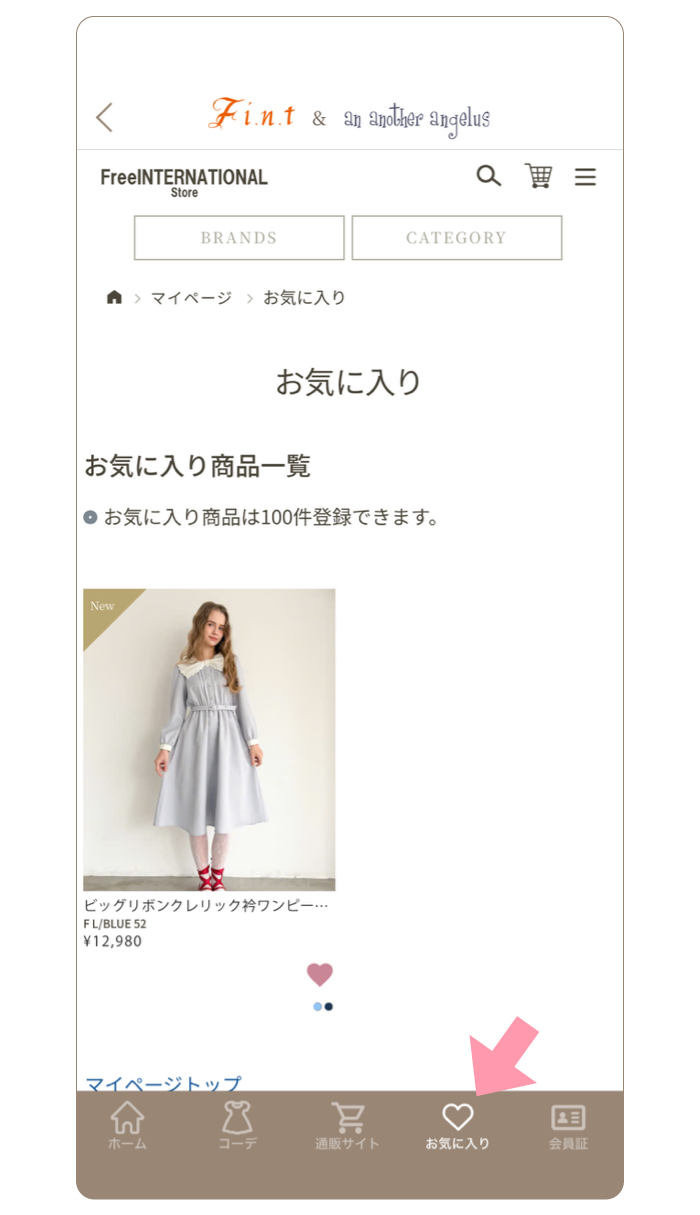Switch to the 会員証 tab
700x1215 pixels.
click(x=568, y=1126)
